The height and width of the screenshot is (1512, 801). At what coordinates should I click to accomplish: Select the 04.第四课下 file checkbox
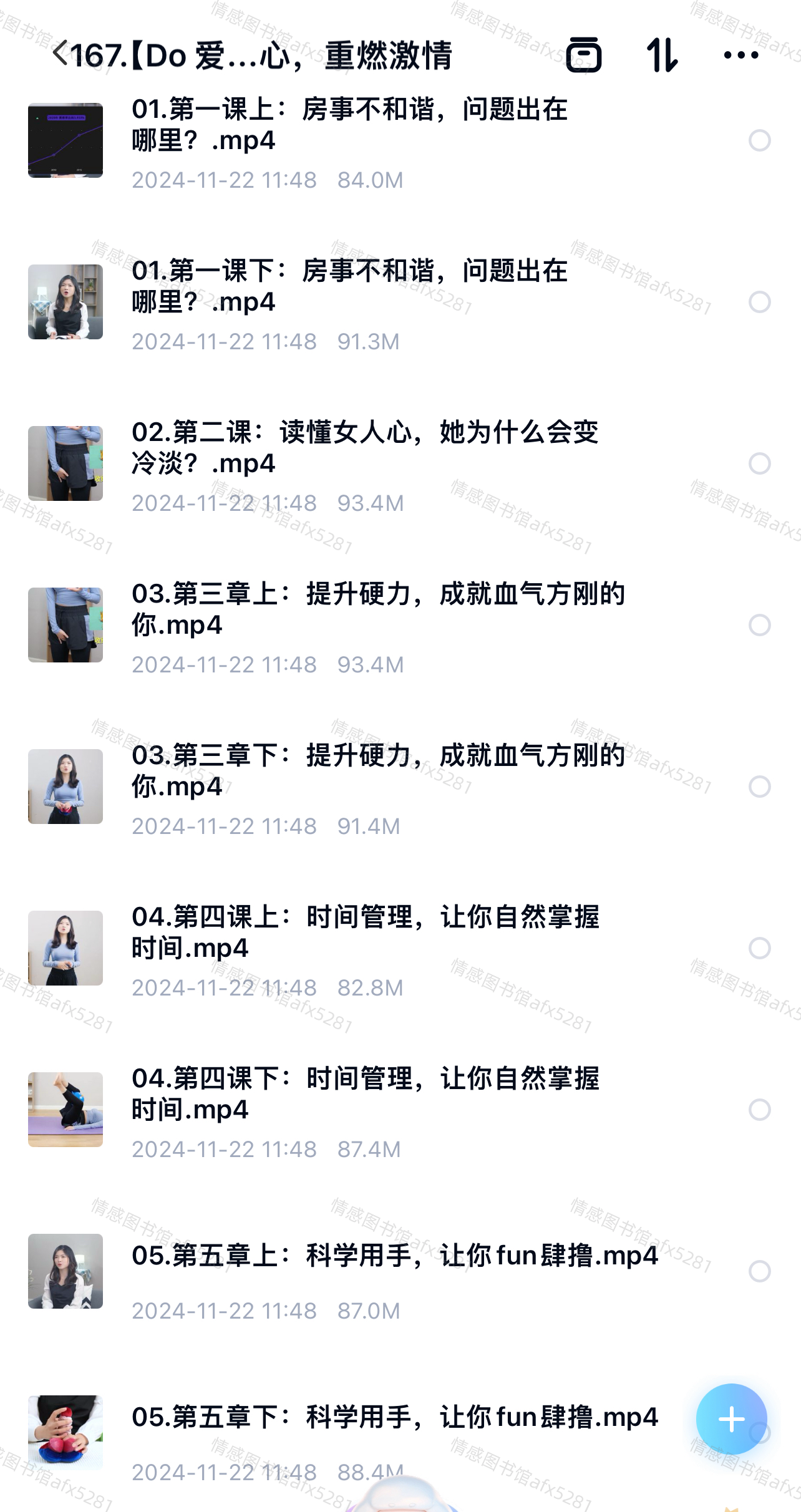tap(759, 1110)
